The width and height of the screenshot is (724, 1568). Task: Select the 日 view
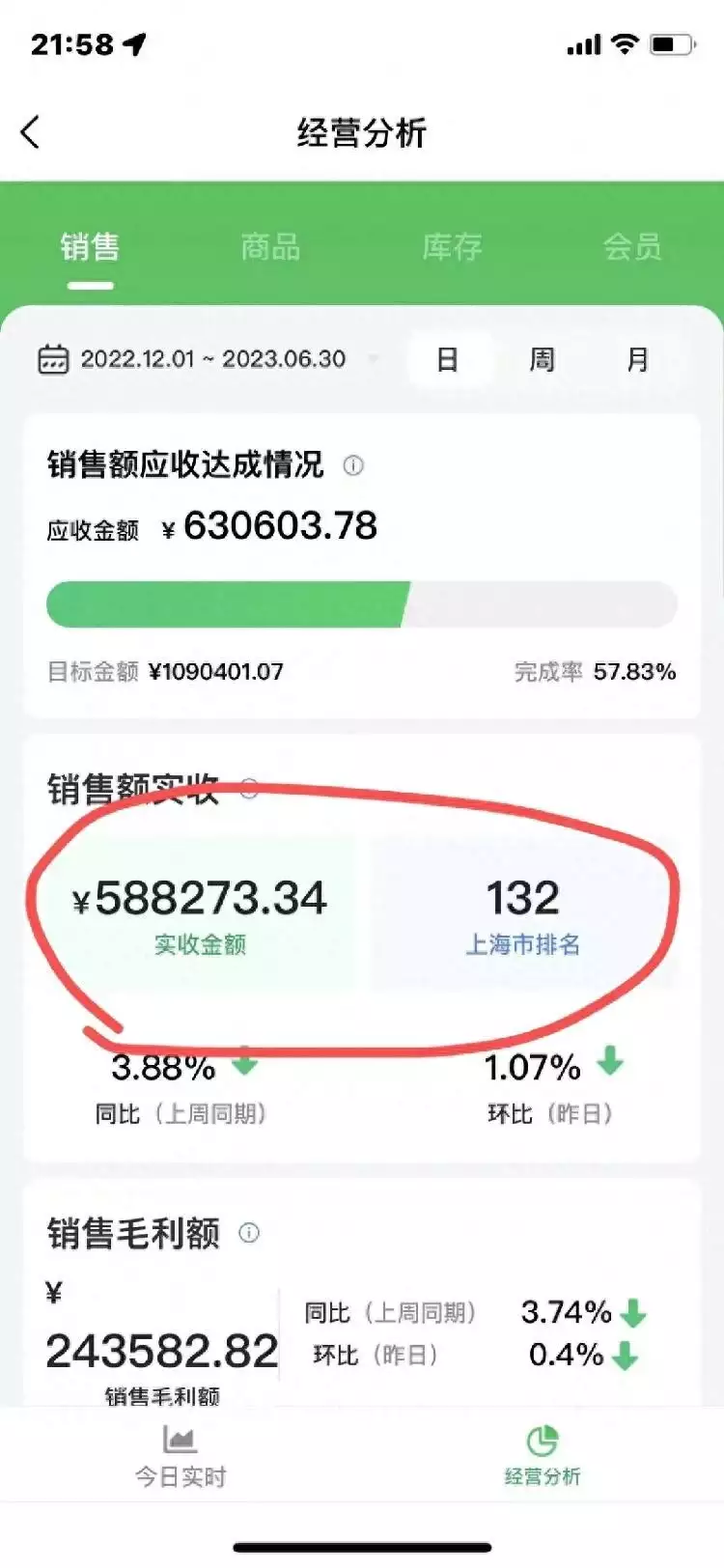(447, 360)
